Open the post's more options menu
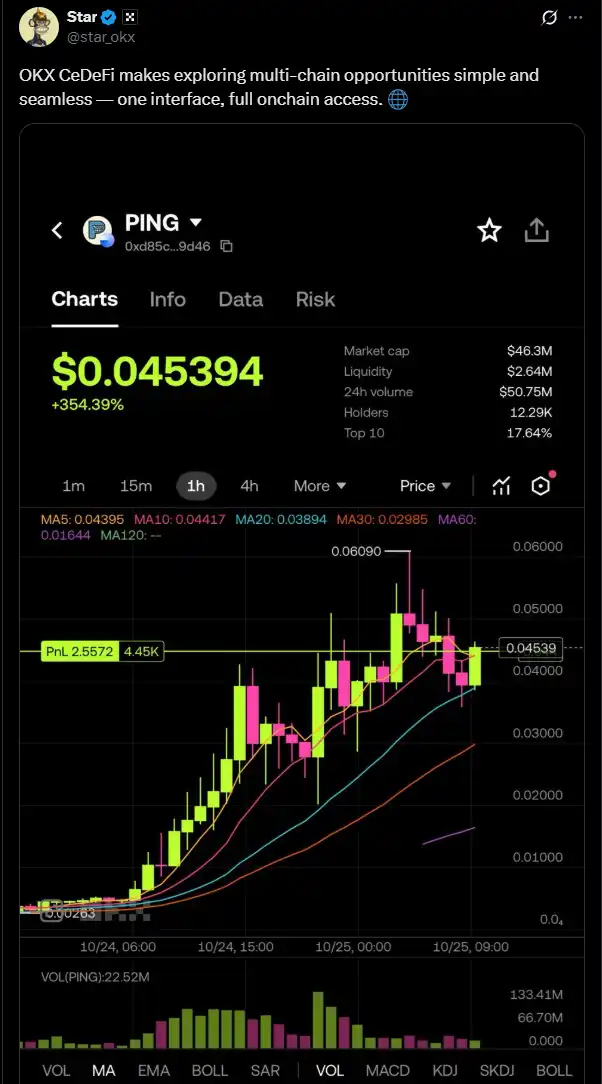This screenshot has width=602, height=1084. [575, 18]
